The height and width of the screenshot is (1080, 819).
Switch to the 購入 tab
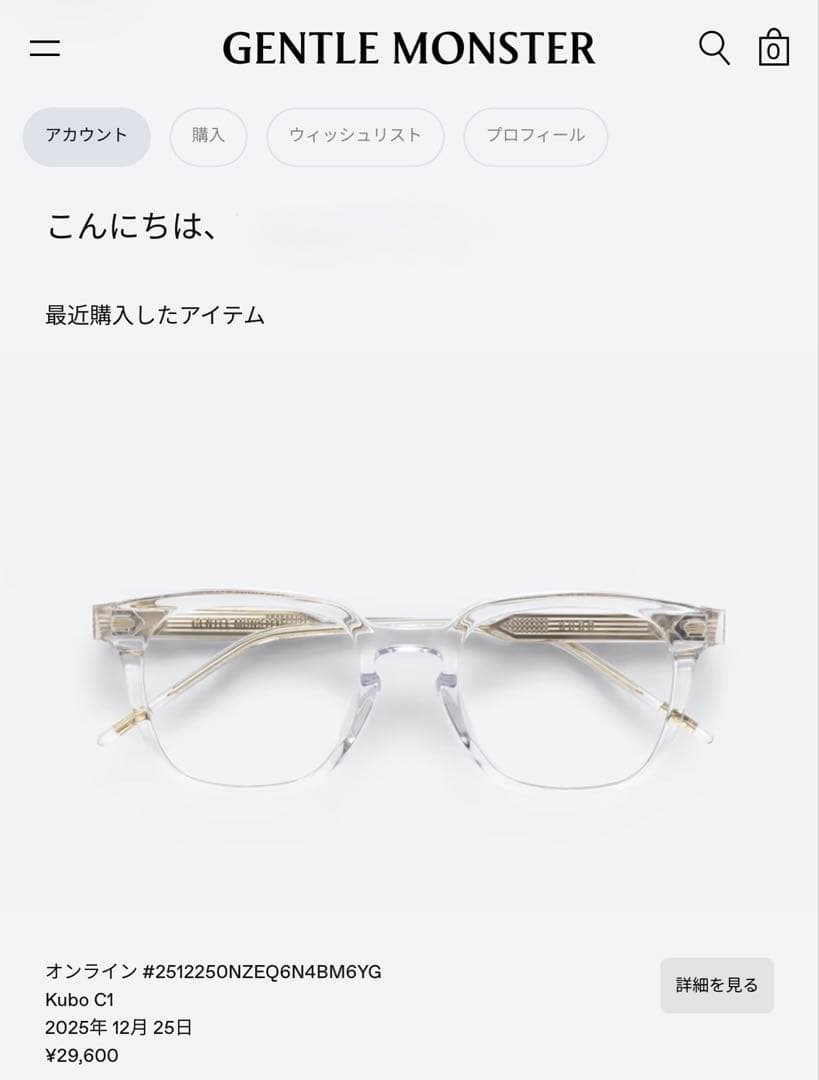click(208, 137)
